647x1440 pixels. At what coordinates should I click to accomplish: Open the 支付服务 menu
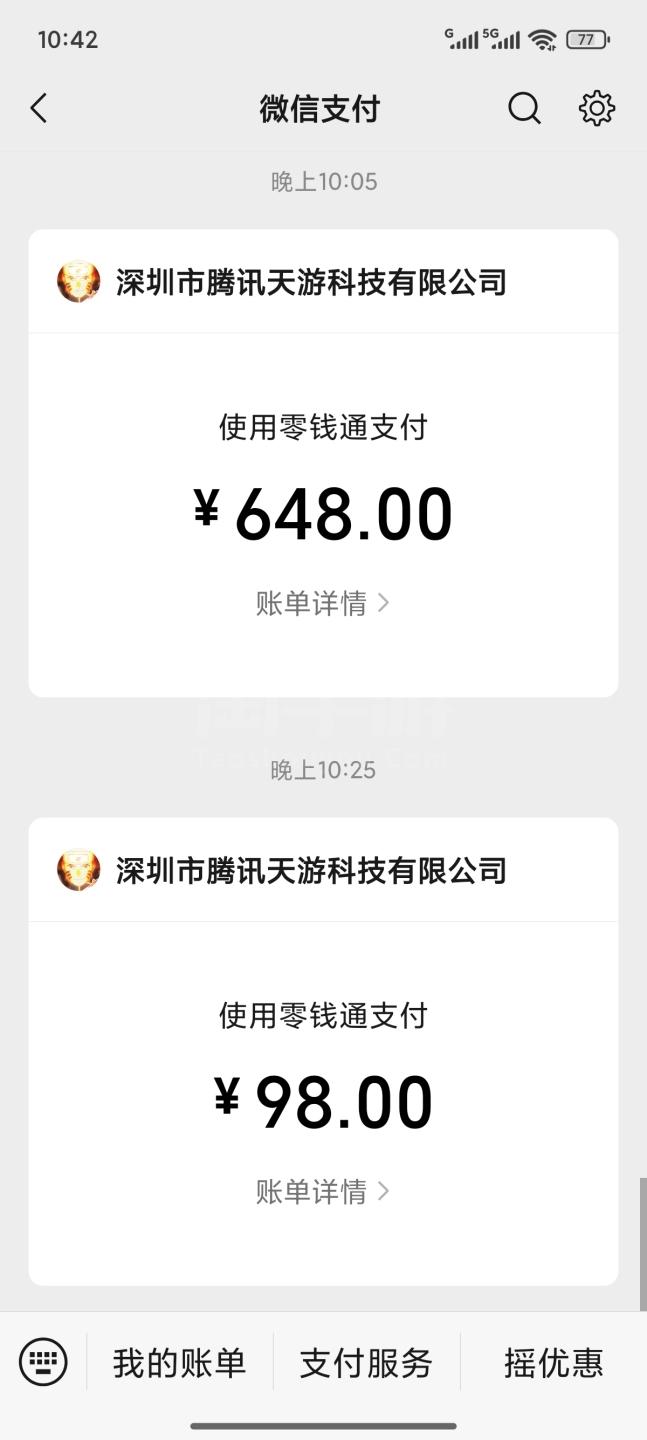(366, 1362)
